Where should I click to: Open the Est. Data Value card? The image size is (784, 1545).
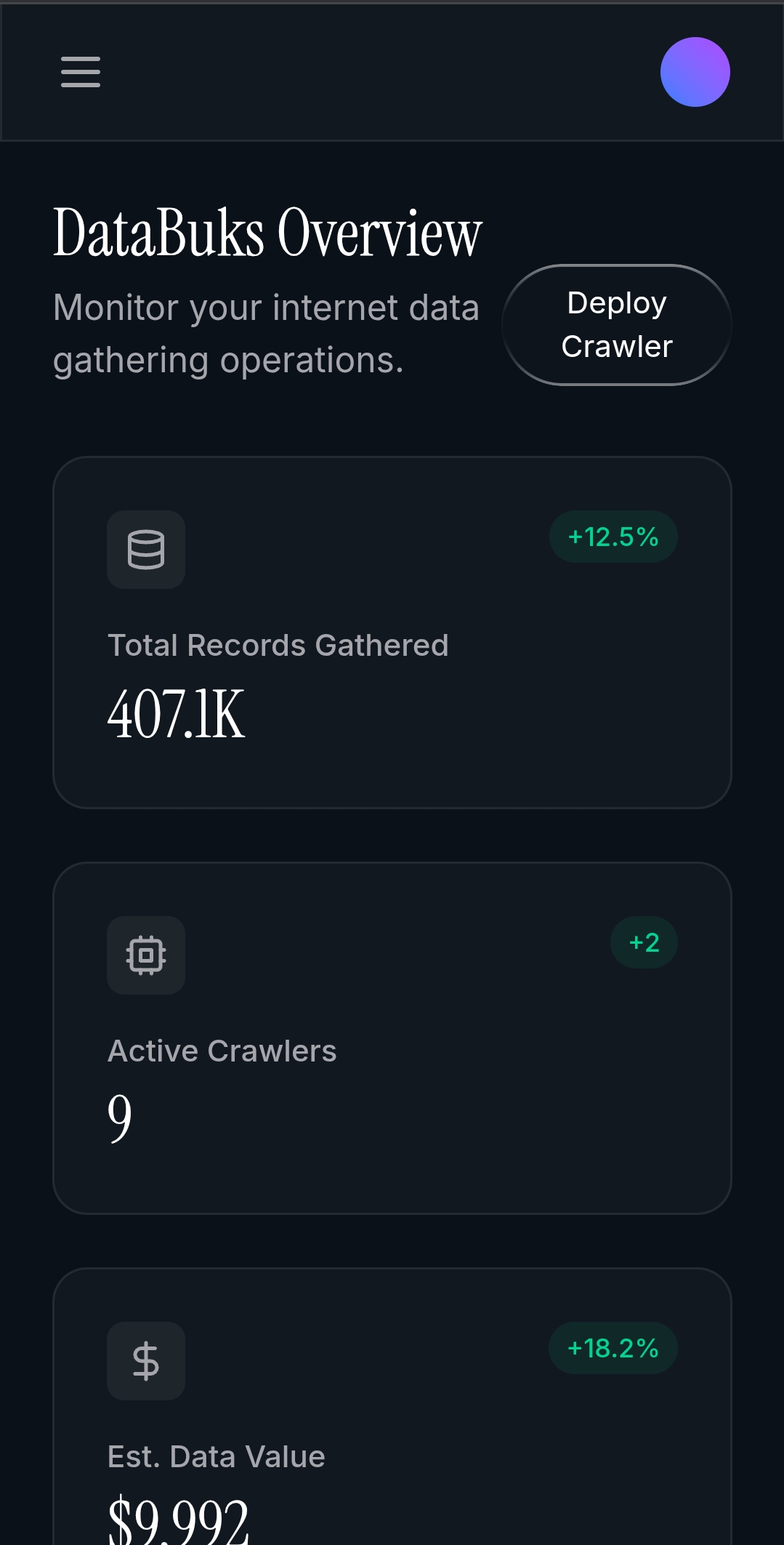(392, 1425)
